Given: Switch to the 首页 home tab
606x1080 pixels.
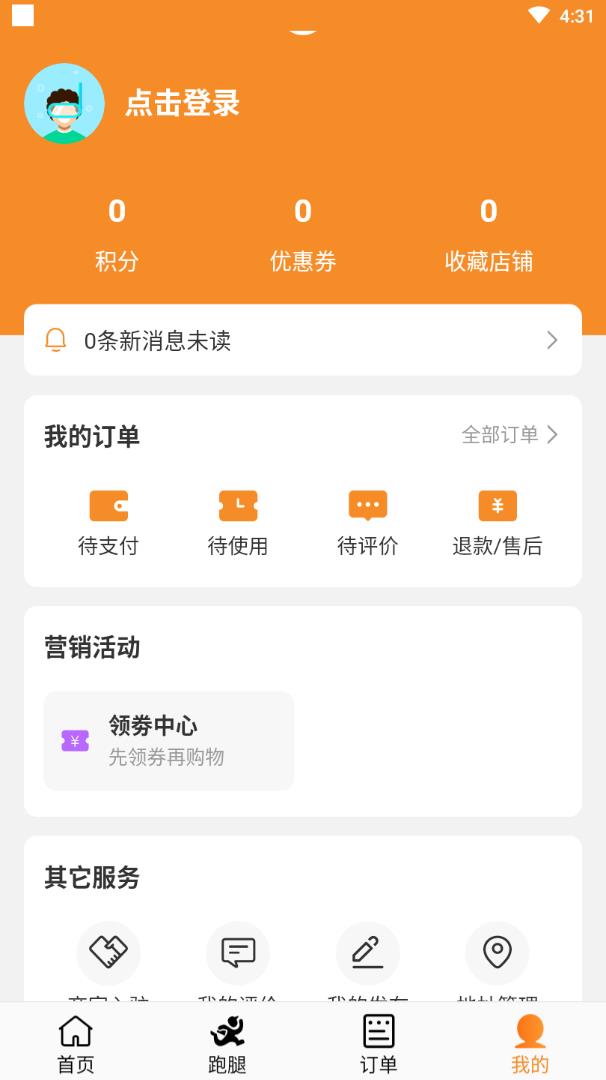Looking at the screenshot, I should [75, 1043].
